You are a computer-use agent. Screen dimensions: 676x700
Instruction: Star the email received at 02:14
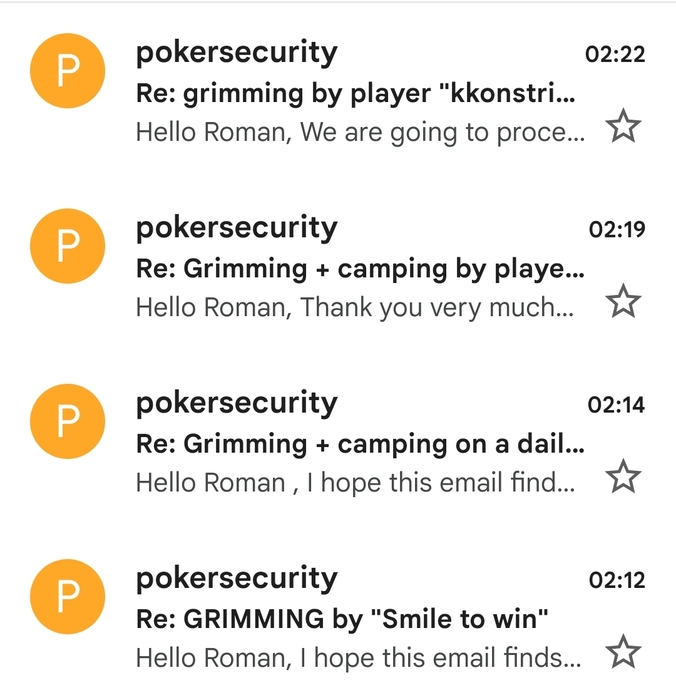pos(623,477)
